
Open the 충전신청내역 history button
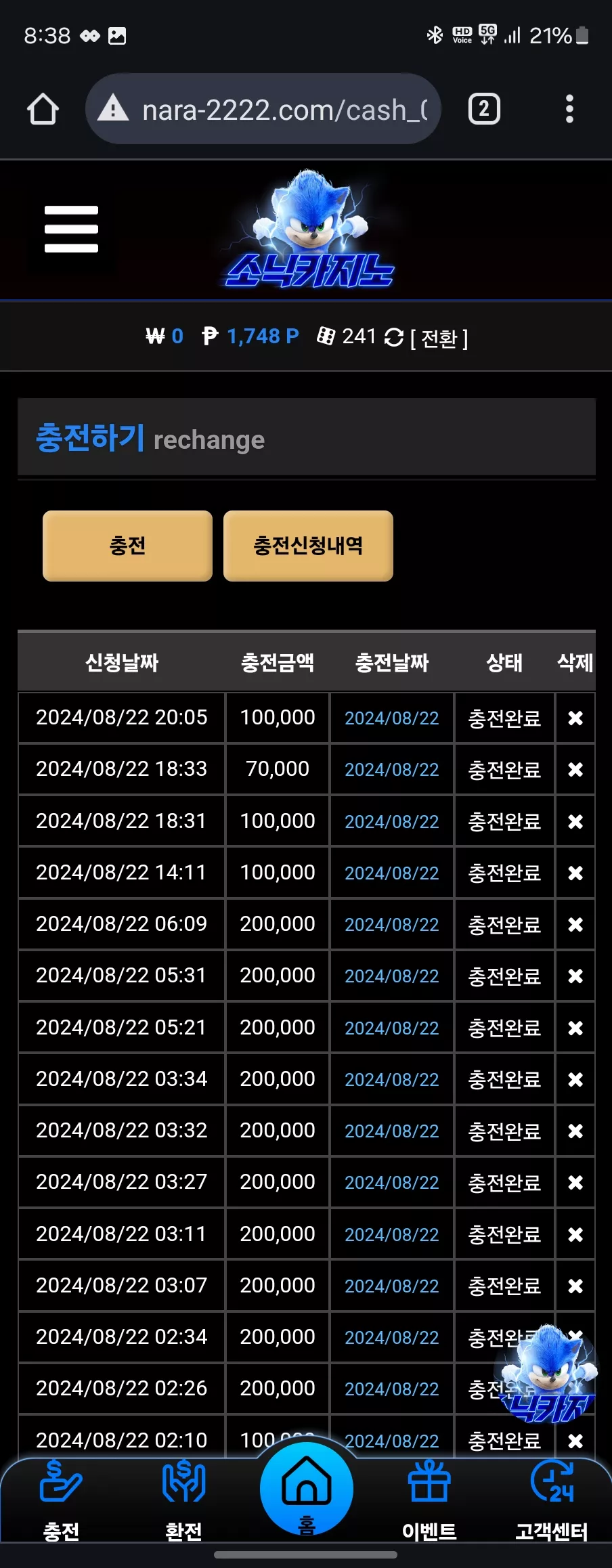tap(308, 546)
